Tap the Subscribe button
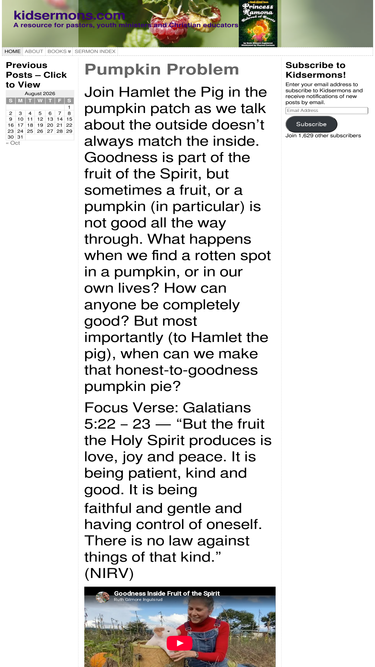This screenshot has width=375, height=667. [311, 124]
